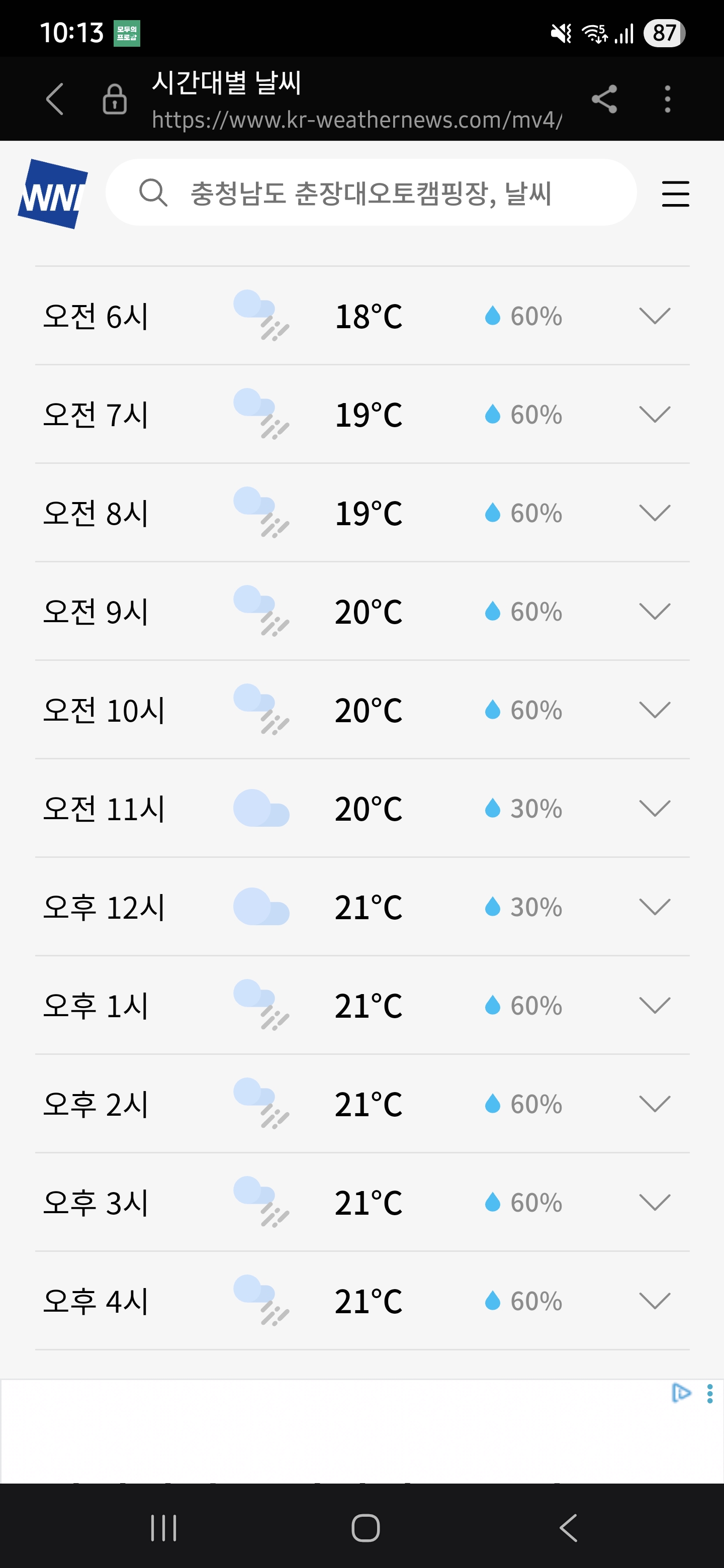Image resolution: width=724 pixels, height=1568 pixels.
Task: Show details for 오후 3시
Action: click(x=655, y=1202)
